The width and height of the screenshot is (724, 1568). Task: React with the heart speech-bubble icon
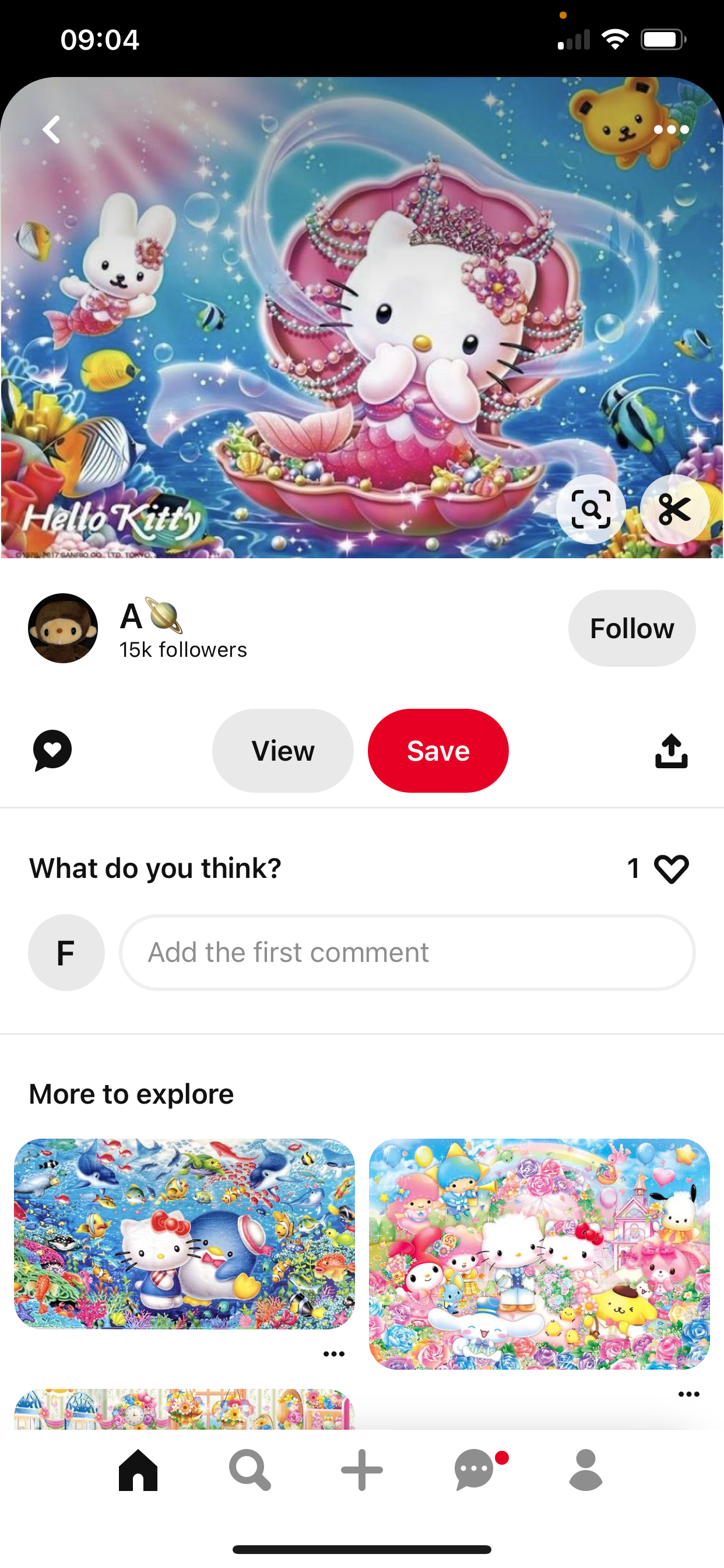[52, 751]
